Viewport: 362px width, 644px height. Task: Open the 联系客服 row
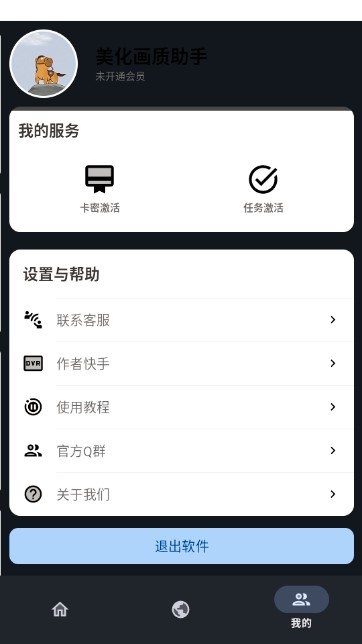[181, 320]
